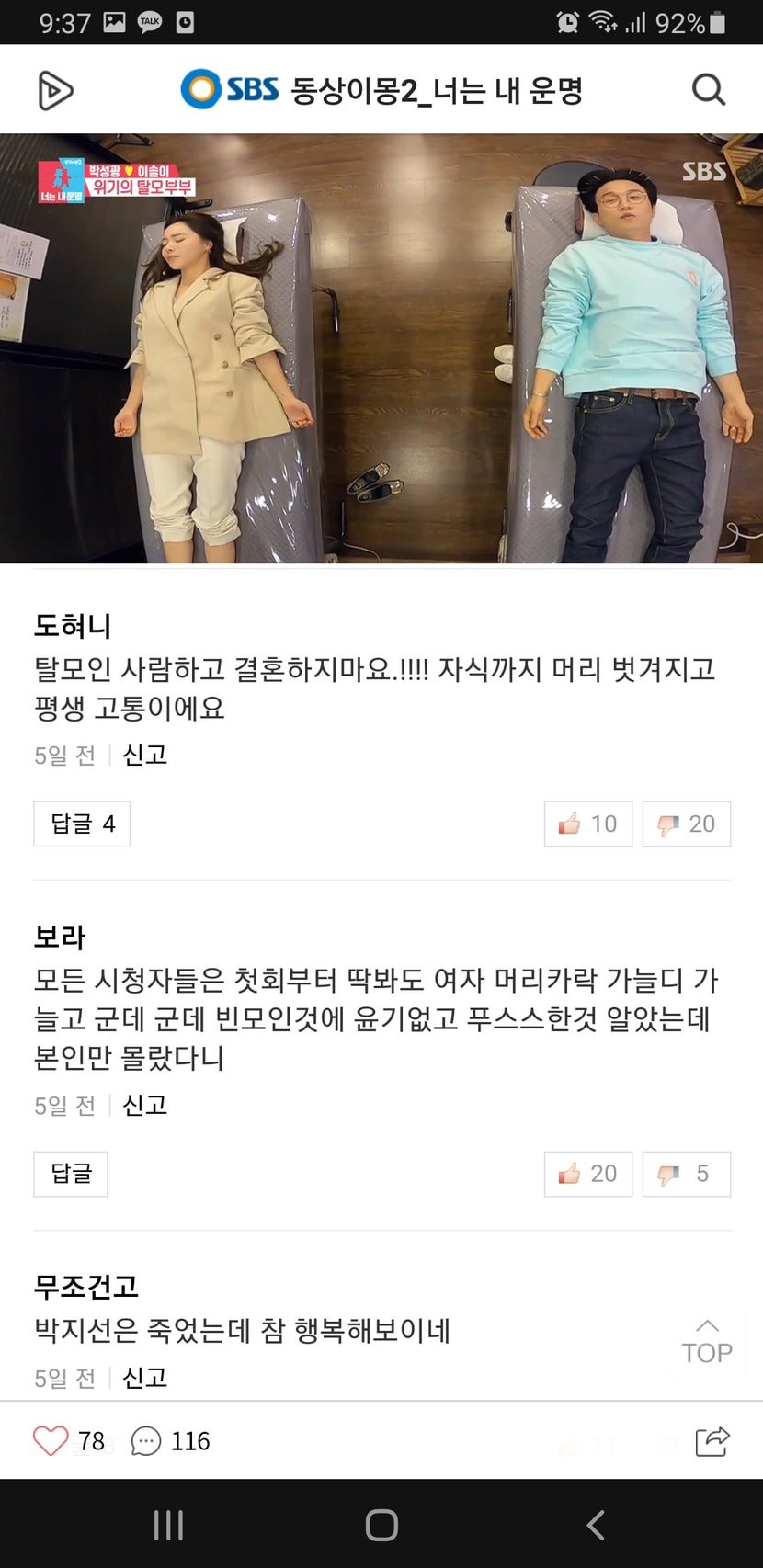Screen dimensions: 763x1568
Task: Open the 116 comments bubble
Action: tap(147, 1440)
